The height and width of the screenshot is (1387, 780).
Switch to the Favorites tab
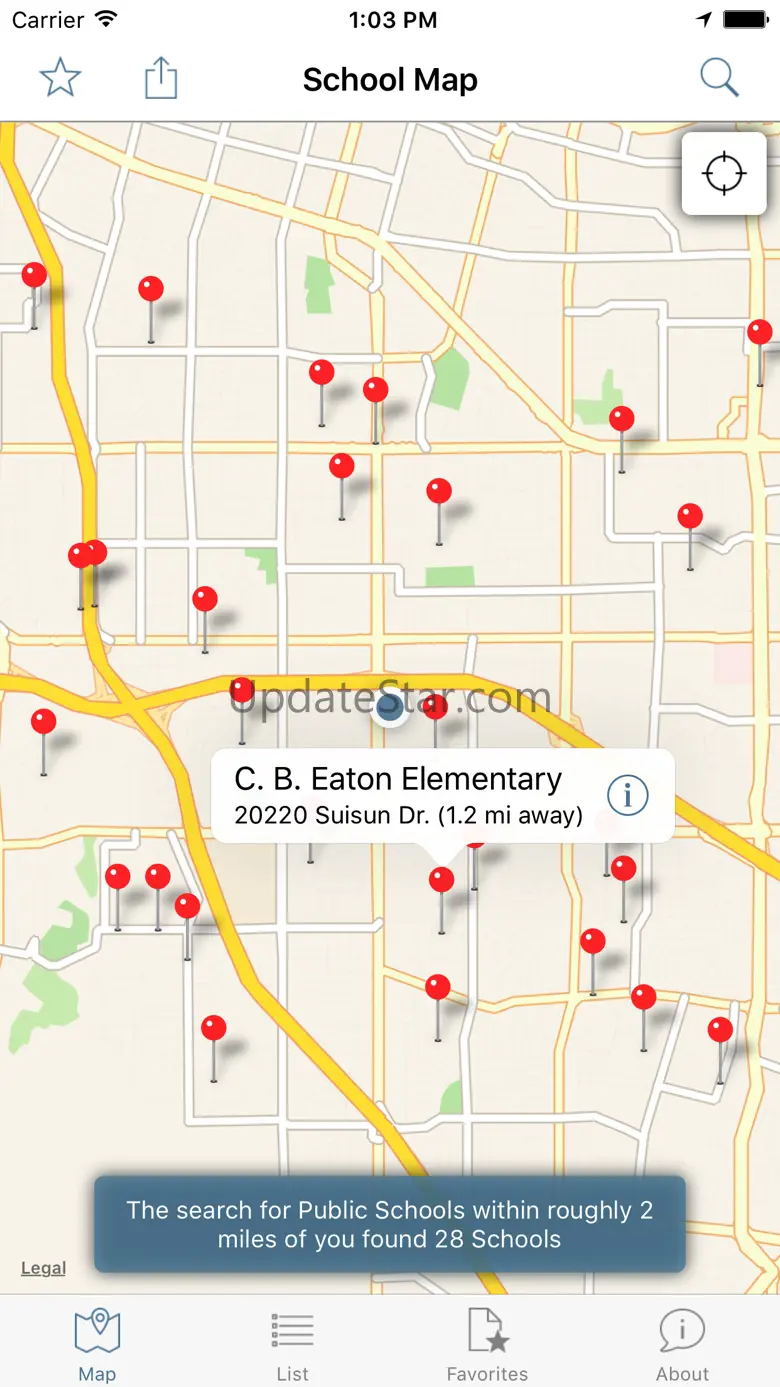click(487, 1345)
